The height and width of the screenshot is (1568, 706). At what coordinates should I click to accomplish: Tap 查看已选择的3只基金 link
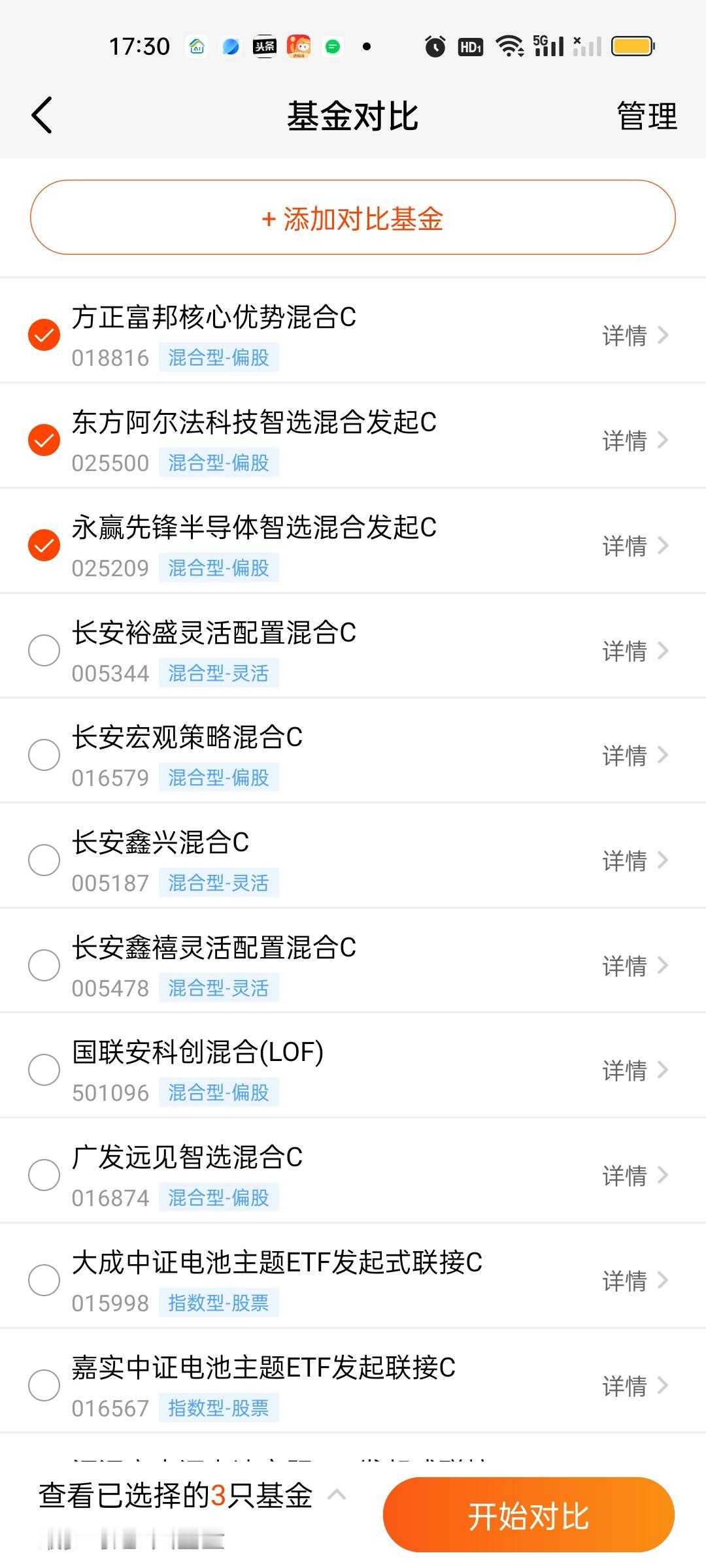click(x=175, y=1498)
